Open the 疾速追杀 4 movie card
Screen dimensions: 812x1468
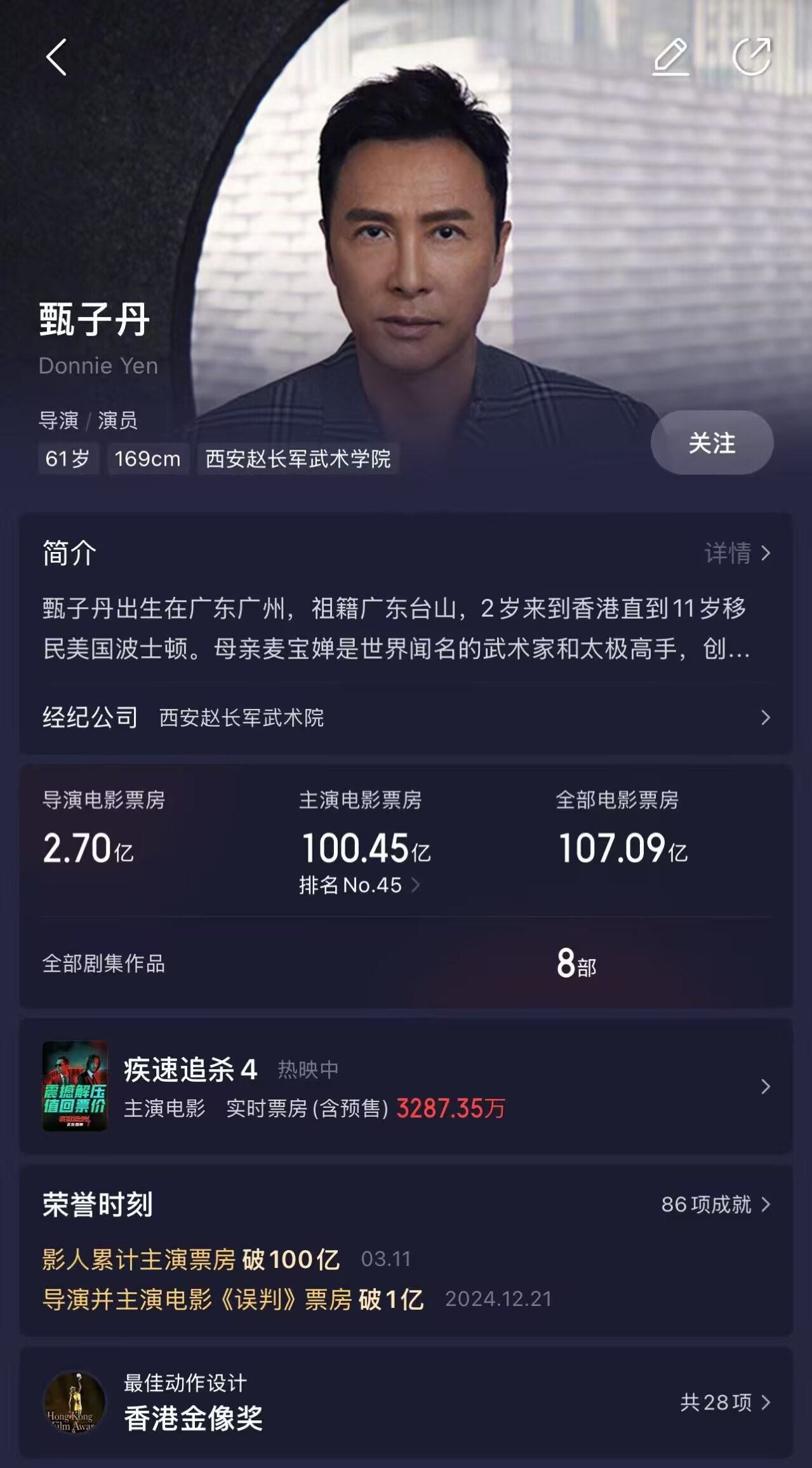click(x=406, y=1087)
